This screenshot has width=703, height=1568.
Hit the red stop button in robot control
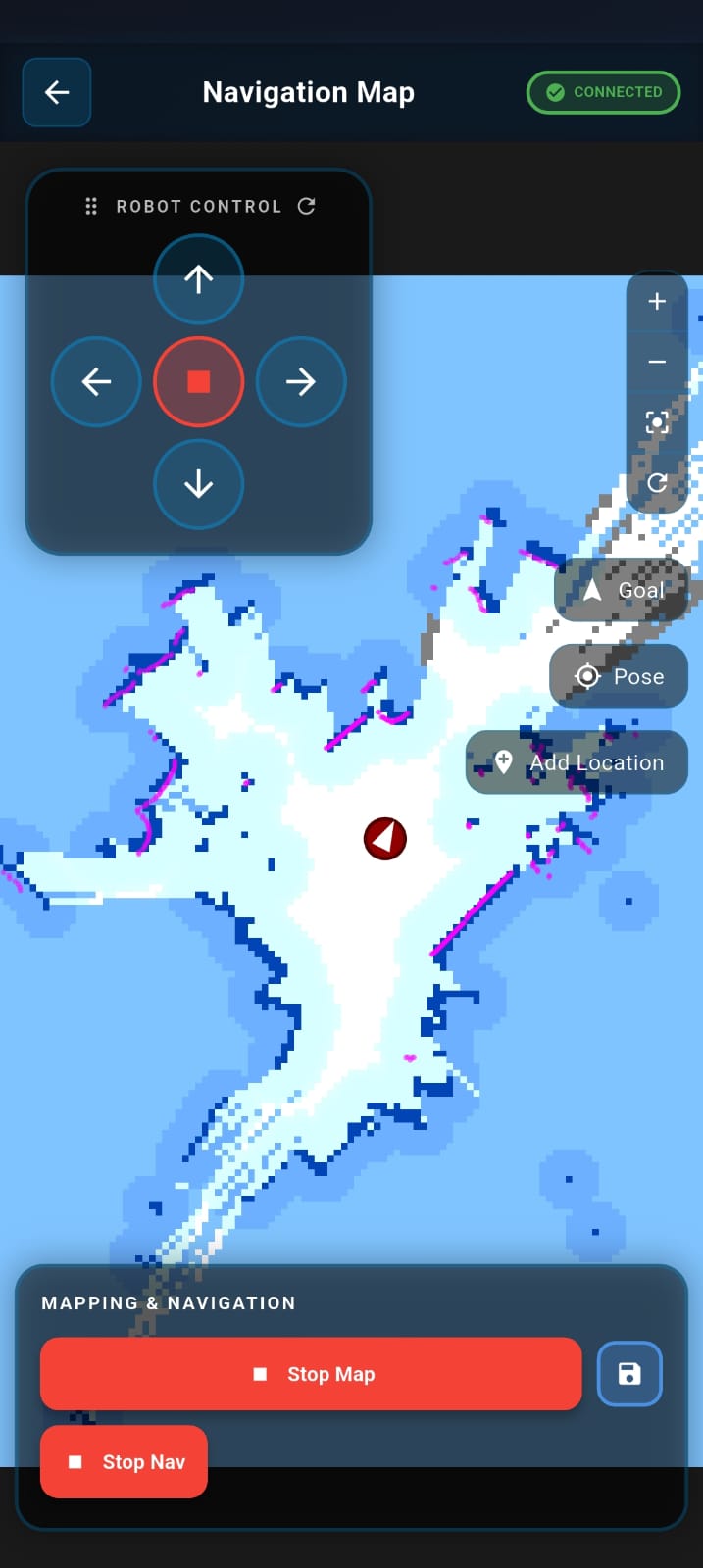point(198,381)
